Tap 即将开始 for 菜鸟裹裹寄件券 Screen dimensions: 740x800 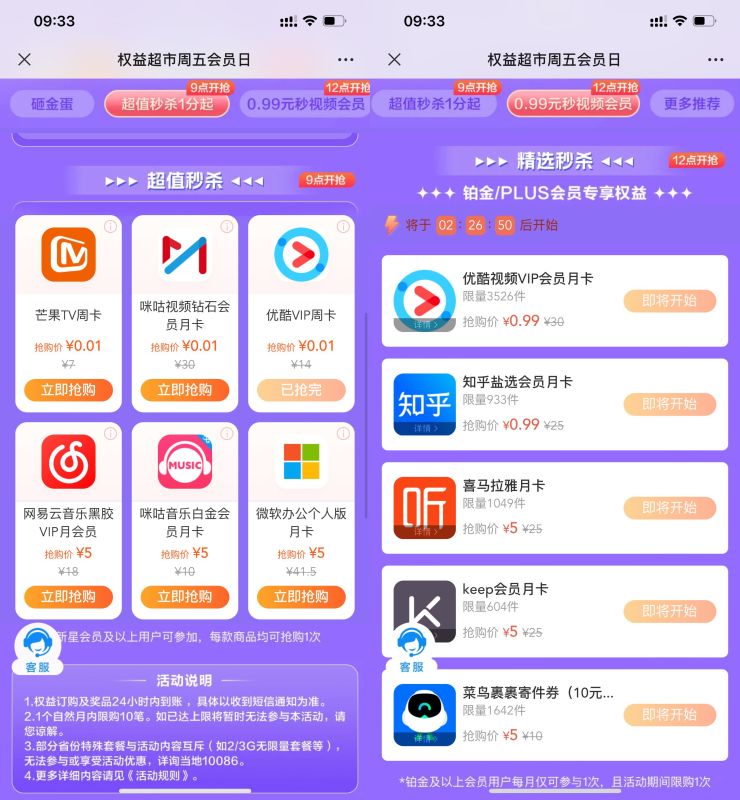pos(669,714)
